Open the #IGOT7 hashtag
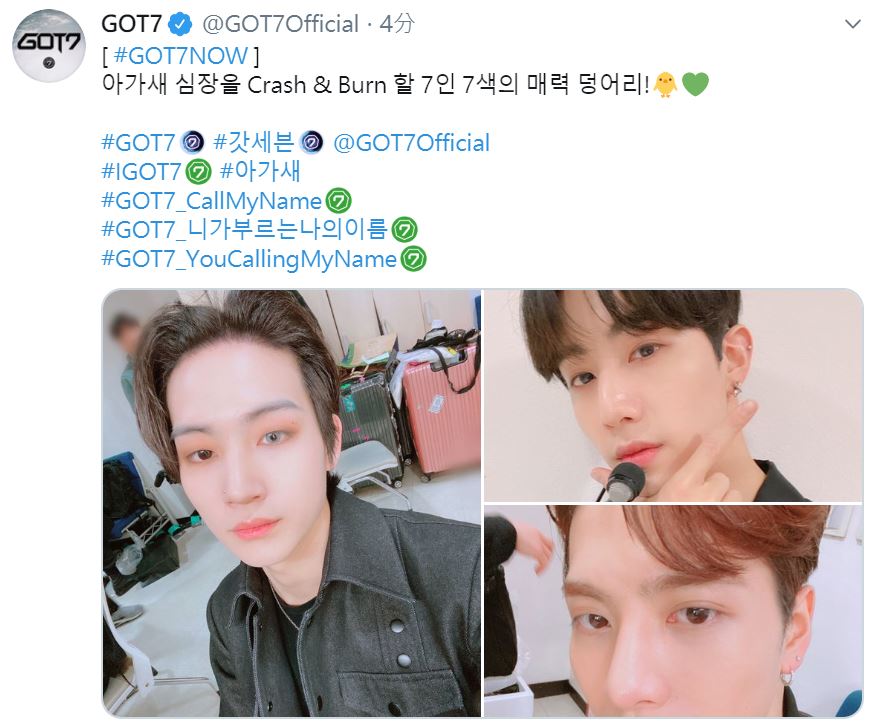Image resolution: width=884 pixels, height=726 pixels. (142, 171)
